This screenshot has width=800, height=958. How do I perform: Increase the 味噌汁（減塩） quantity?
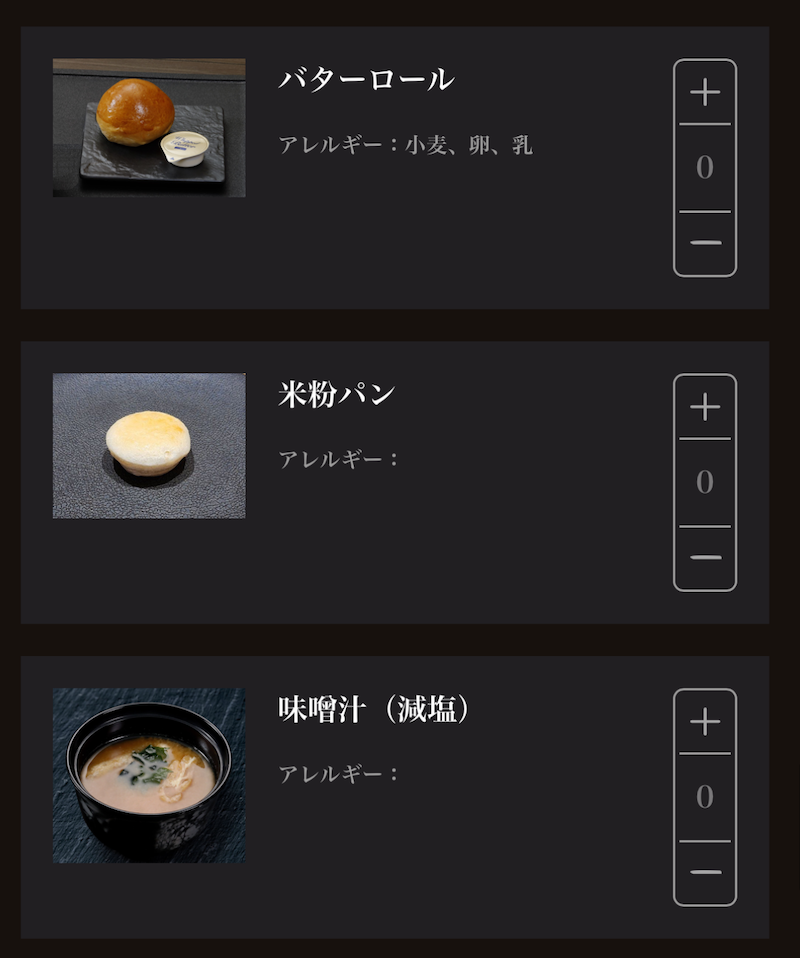(x=705, y=722)
